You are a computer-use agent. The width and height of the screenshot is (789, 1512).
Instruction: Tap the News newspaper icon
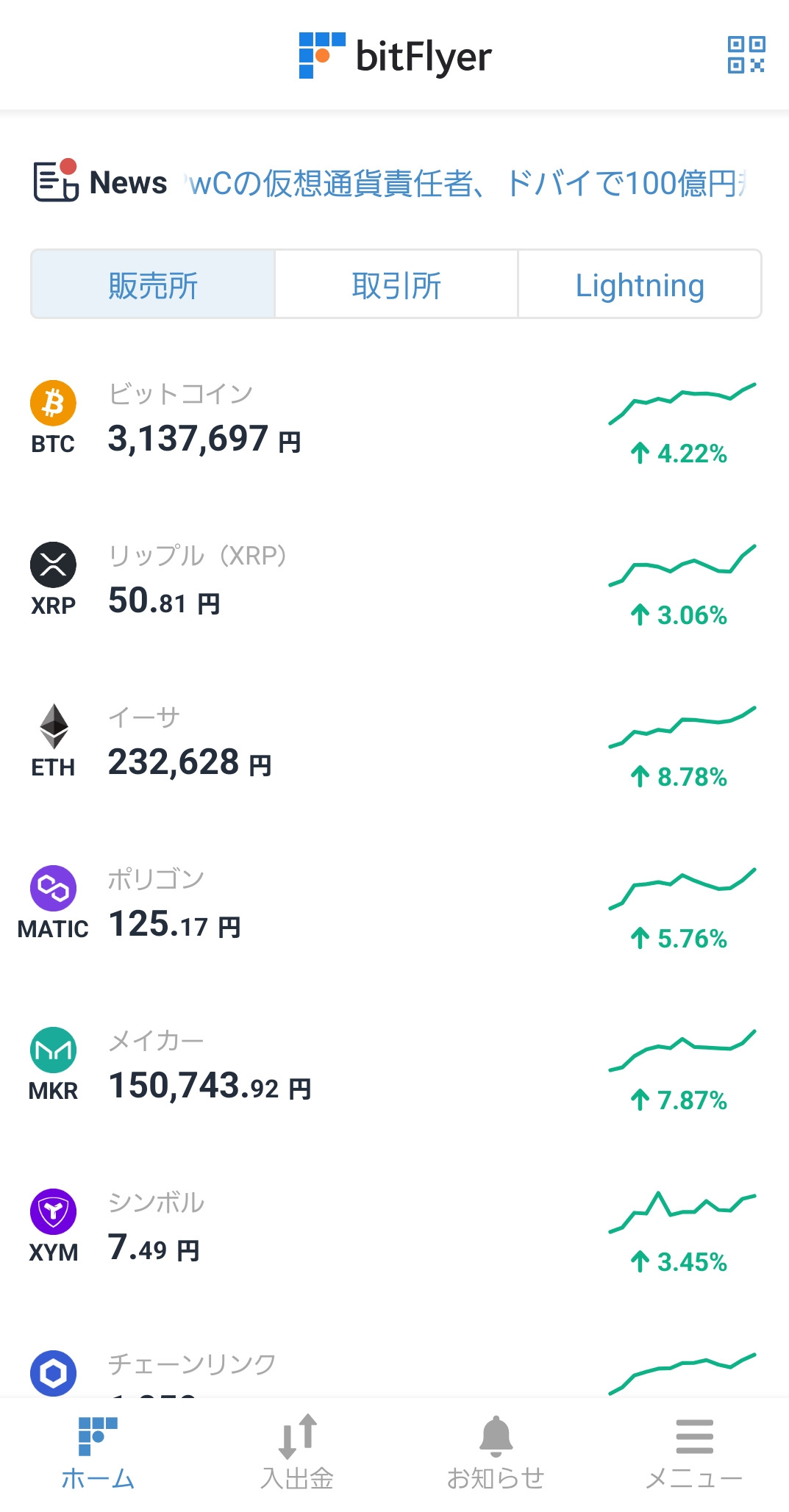(55, 182)
